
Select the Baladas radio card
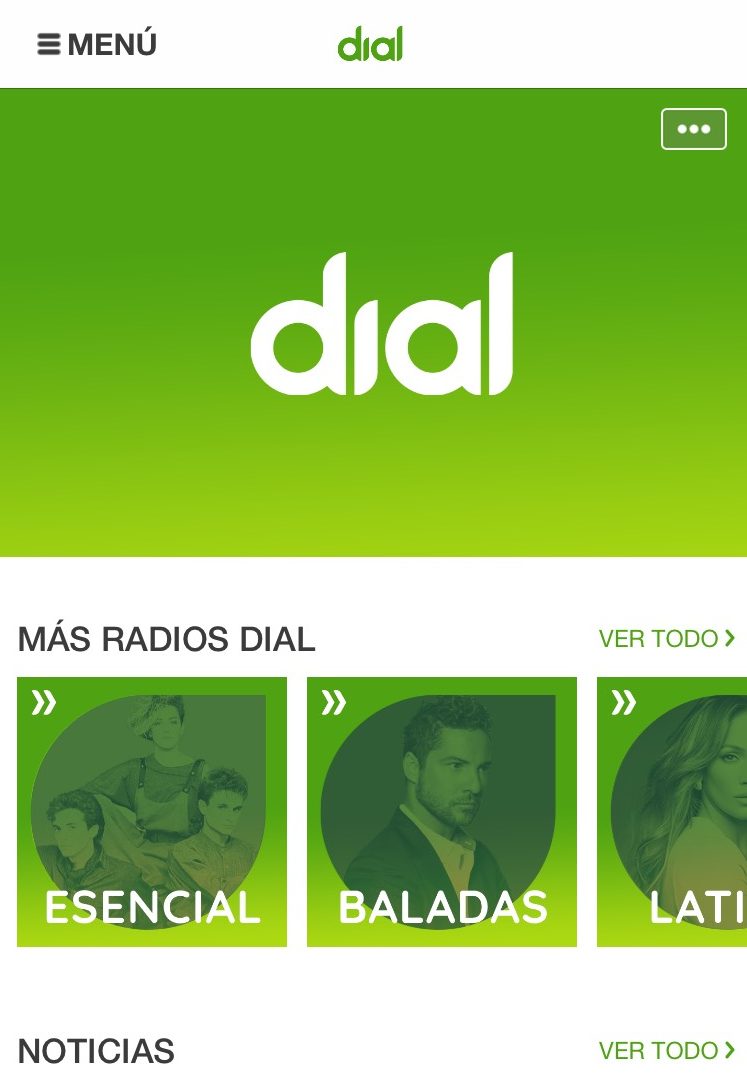click(x=442, y=812)
